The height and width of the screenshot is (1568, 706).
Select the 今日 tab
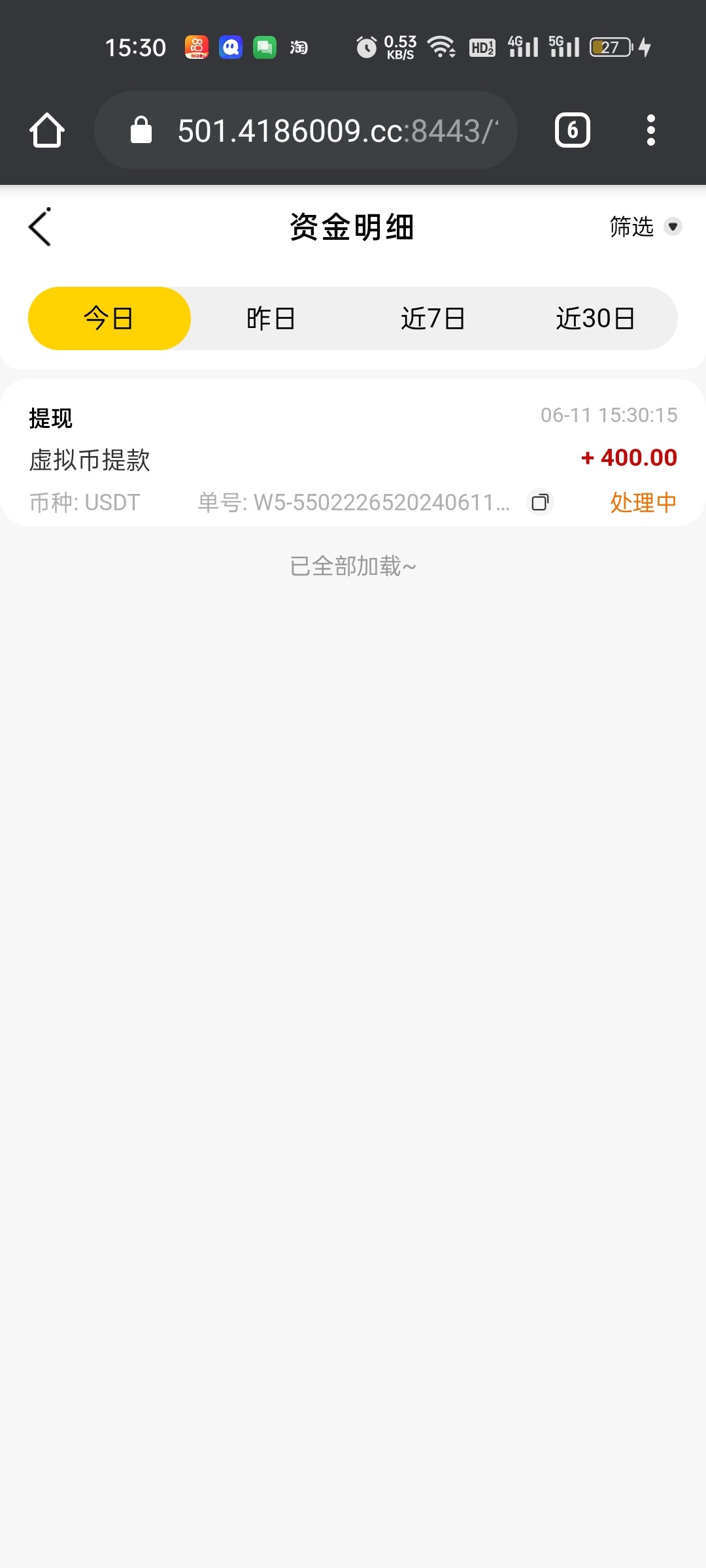[x=109, y=319]
